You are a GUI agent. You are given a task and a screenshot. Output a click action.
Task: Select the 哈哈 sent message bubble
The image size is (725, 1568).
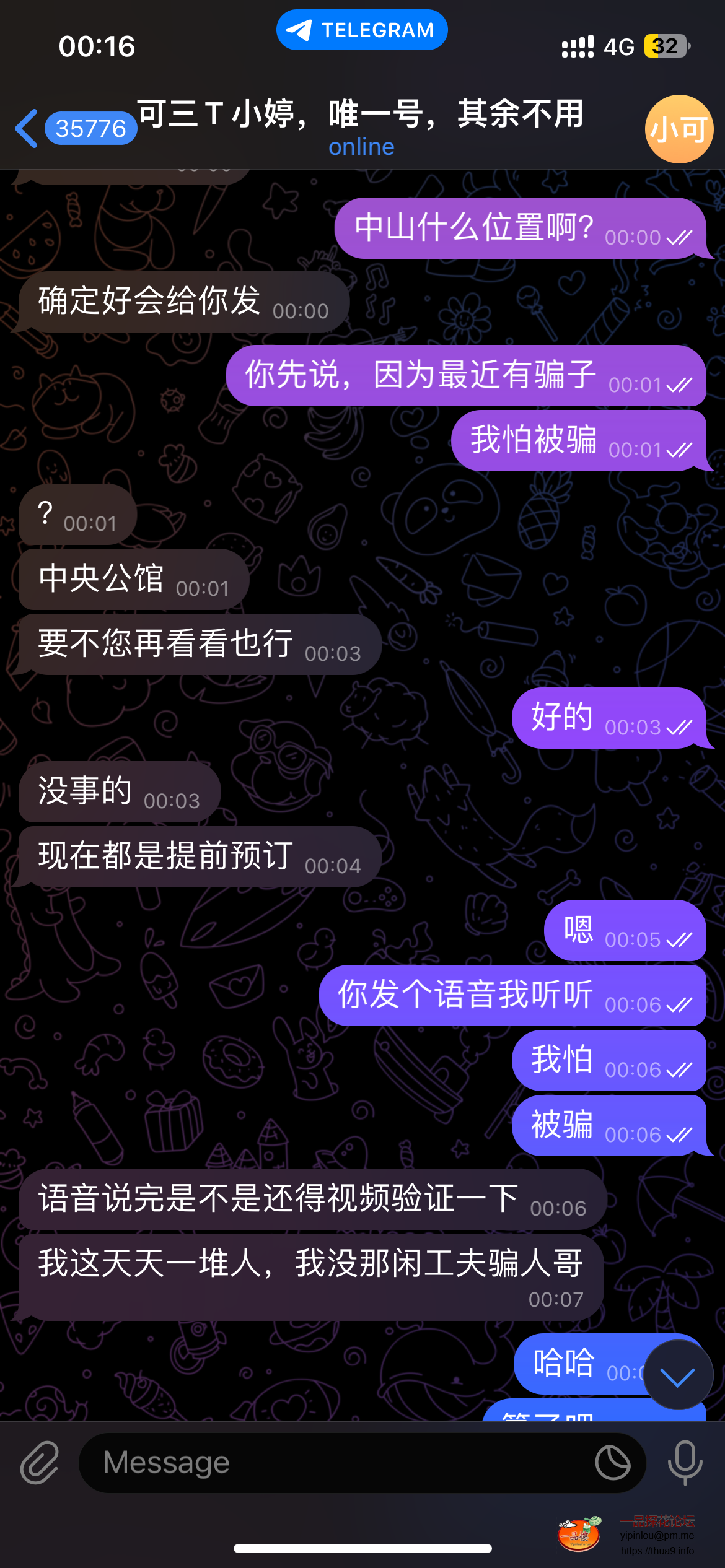point(565,1364)
